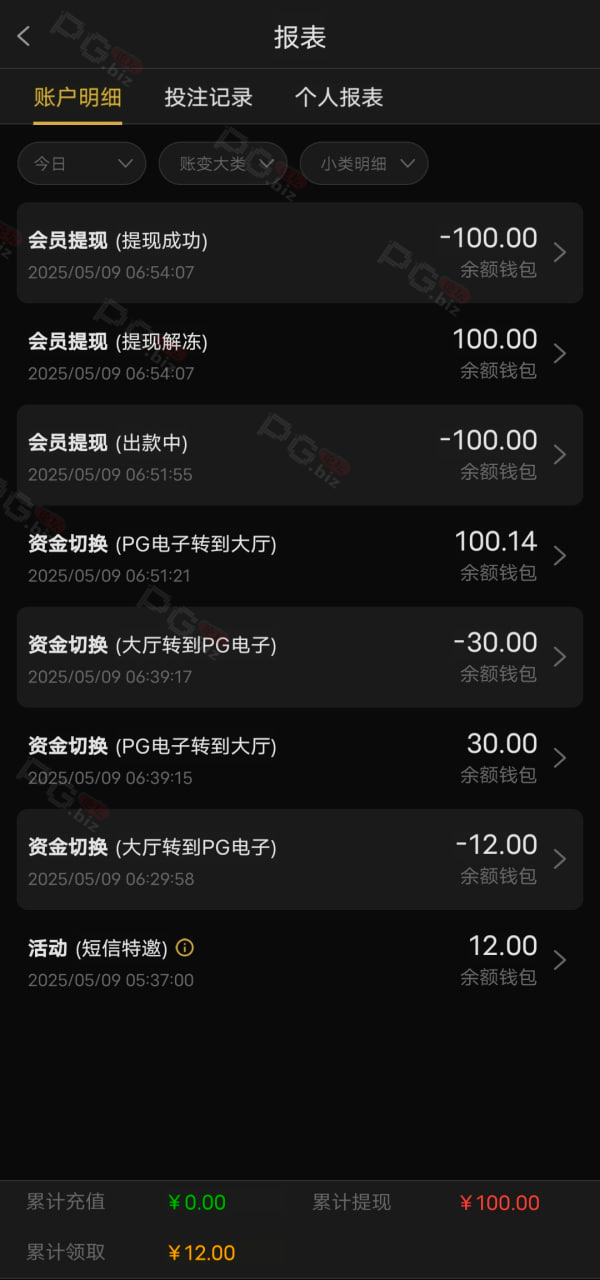The image size is (600, 1280).
Task: Select the 账户明细 tab
Action: tap(78, 97)
